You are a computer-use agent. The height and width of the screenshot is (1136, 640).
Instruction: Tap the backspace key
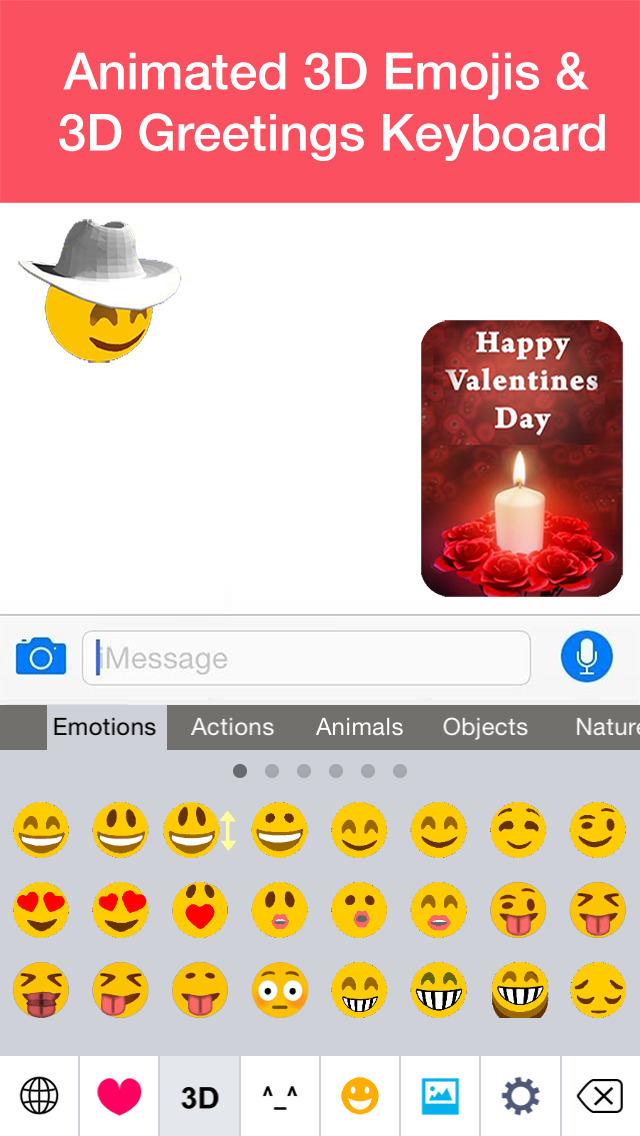pos(600,1095)
